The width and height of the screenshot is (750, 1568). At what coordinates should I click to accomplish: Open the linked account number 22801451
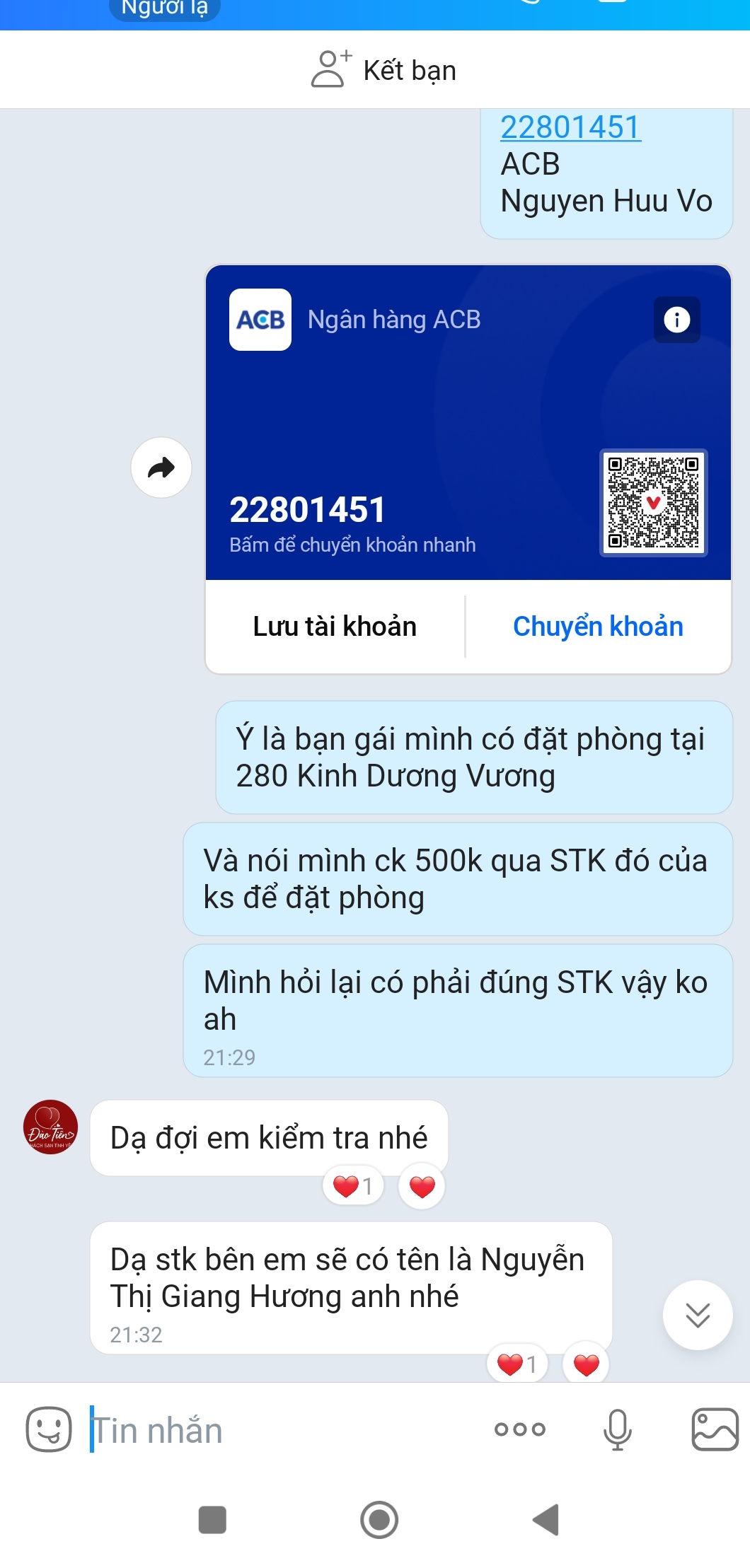pos(570,128)
